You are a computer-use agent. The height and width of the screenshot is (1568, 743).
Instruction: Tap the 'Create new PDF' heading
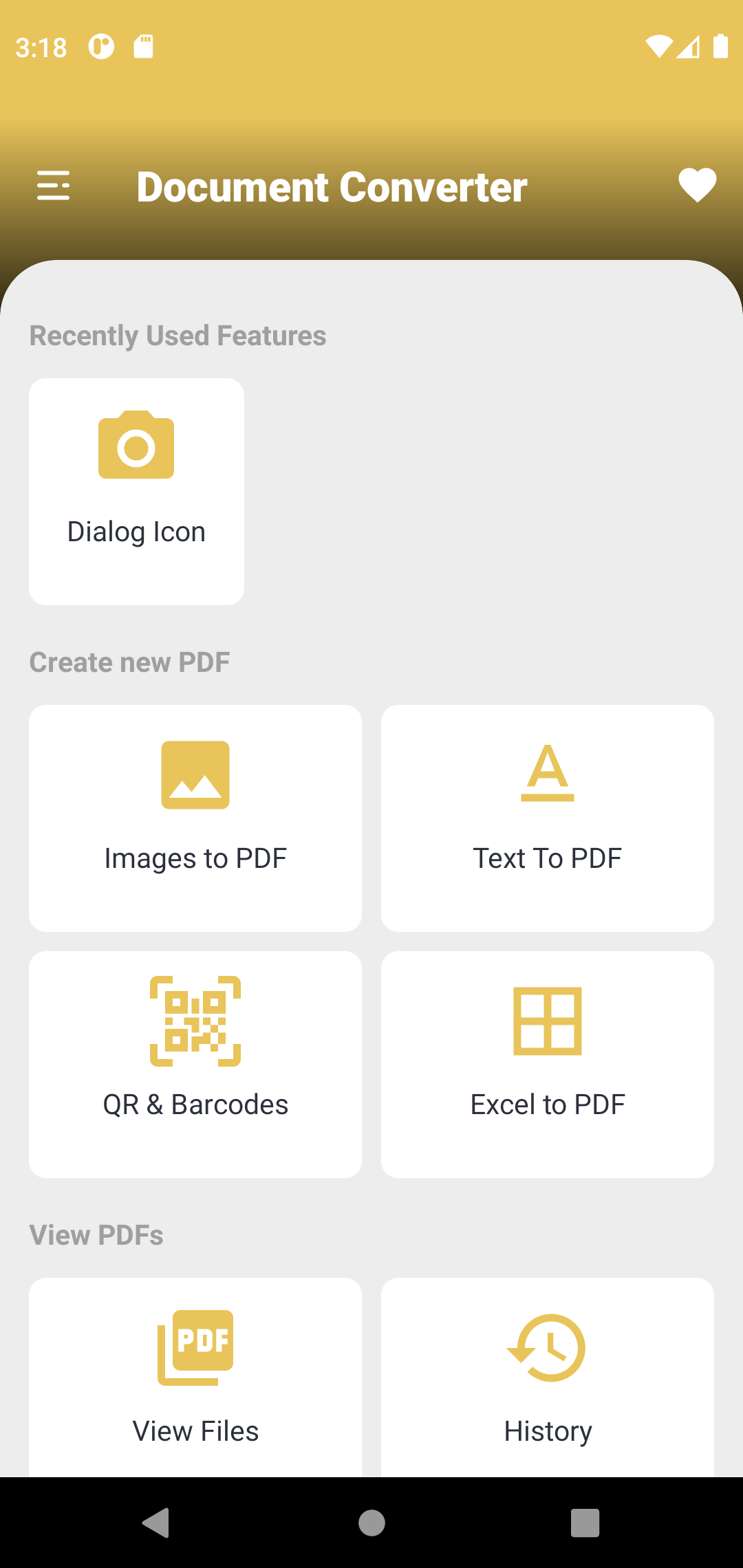tap(129, 662)
